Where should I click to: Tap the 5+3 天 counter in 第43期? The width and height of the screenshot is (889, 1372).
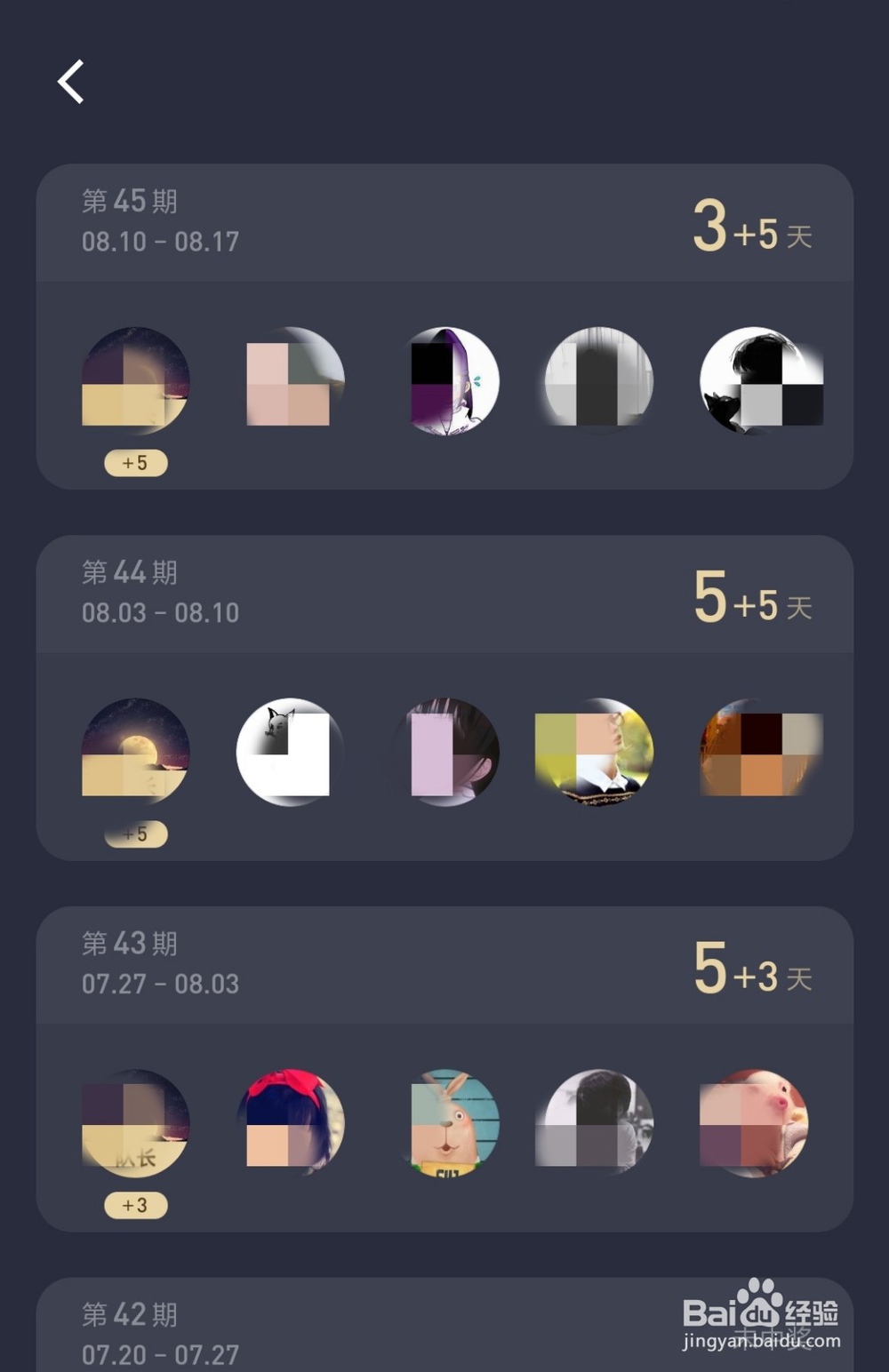tap(751, 971)
